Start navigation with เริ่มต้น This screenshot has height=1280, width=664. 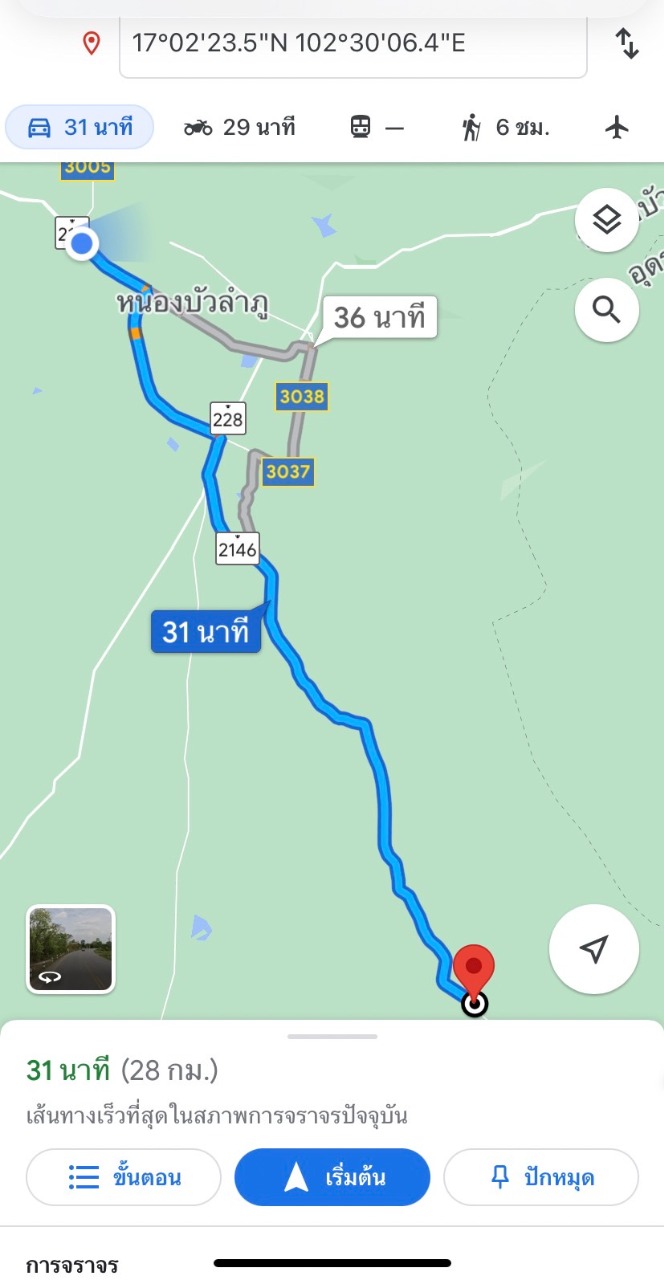[332, 1177]
